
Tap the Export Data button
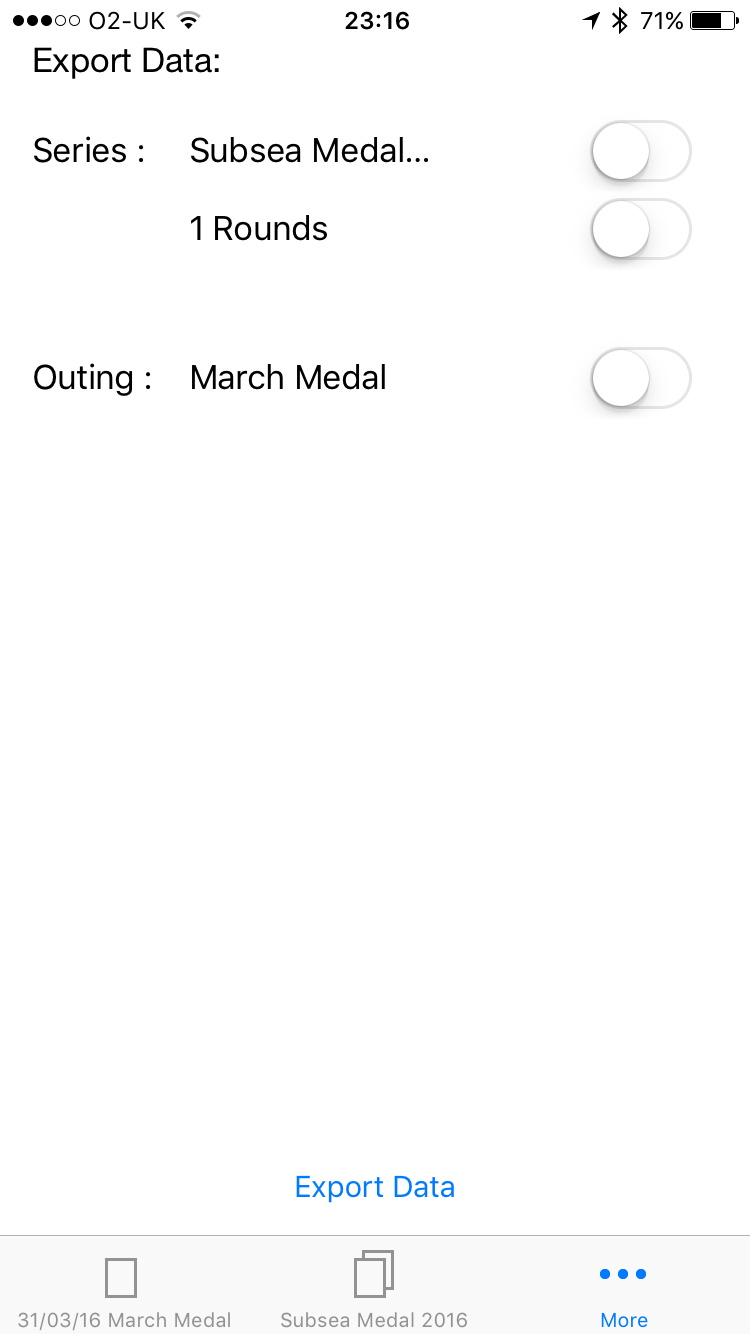pos(375,1187)
